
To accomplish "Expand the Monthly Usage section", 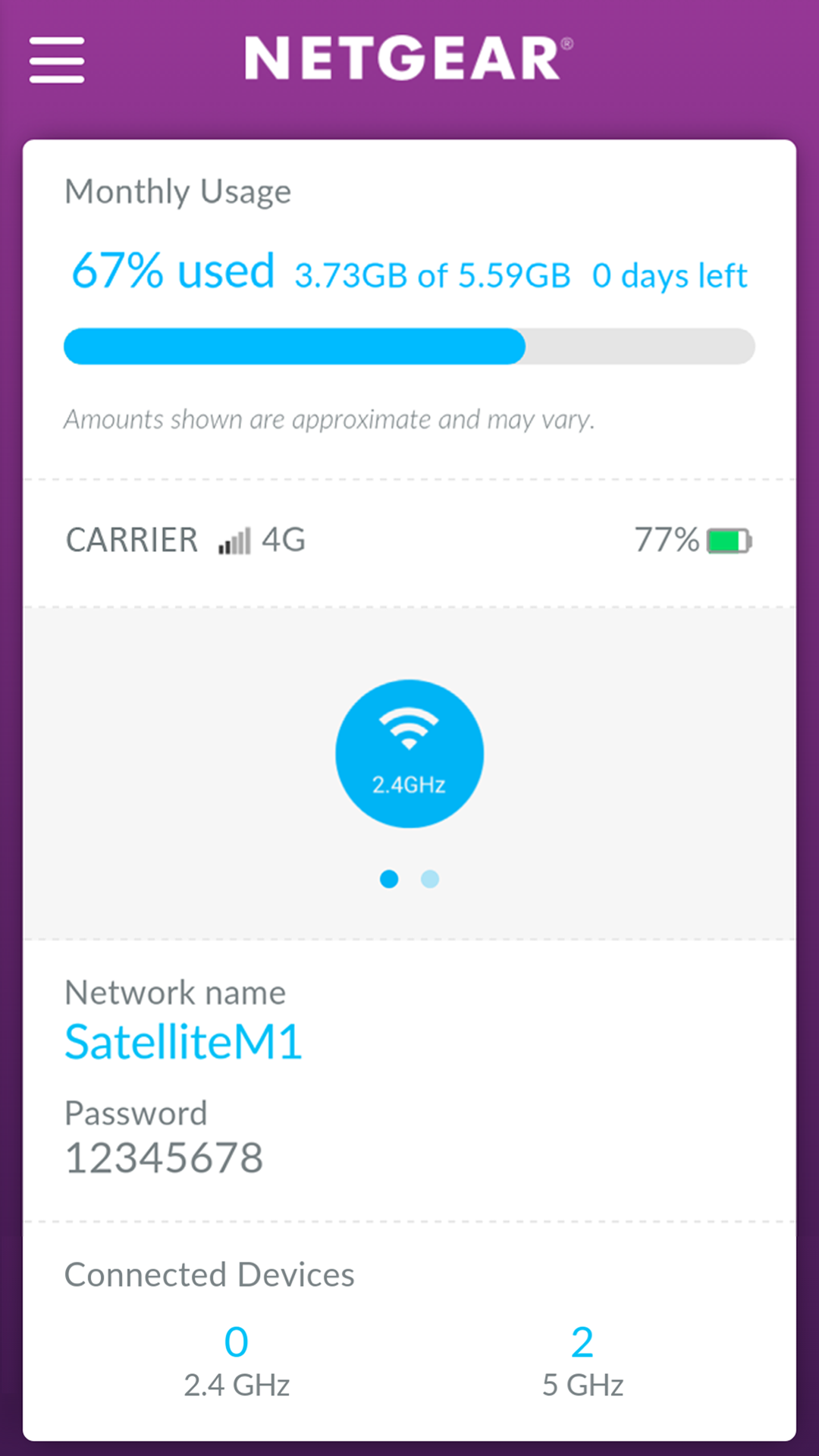I will point(177,192).
